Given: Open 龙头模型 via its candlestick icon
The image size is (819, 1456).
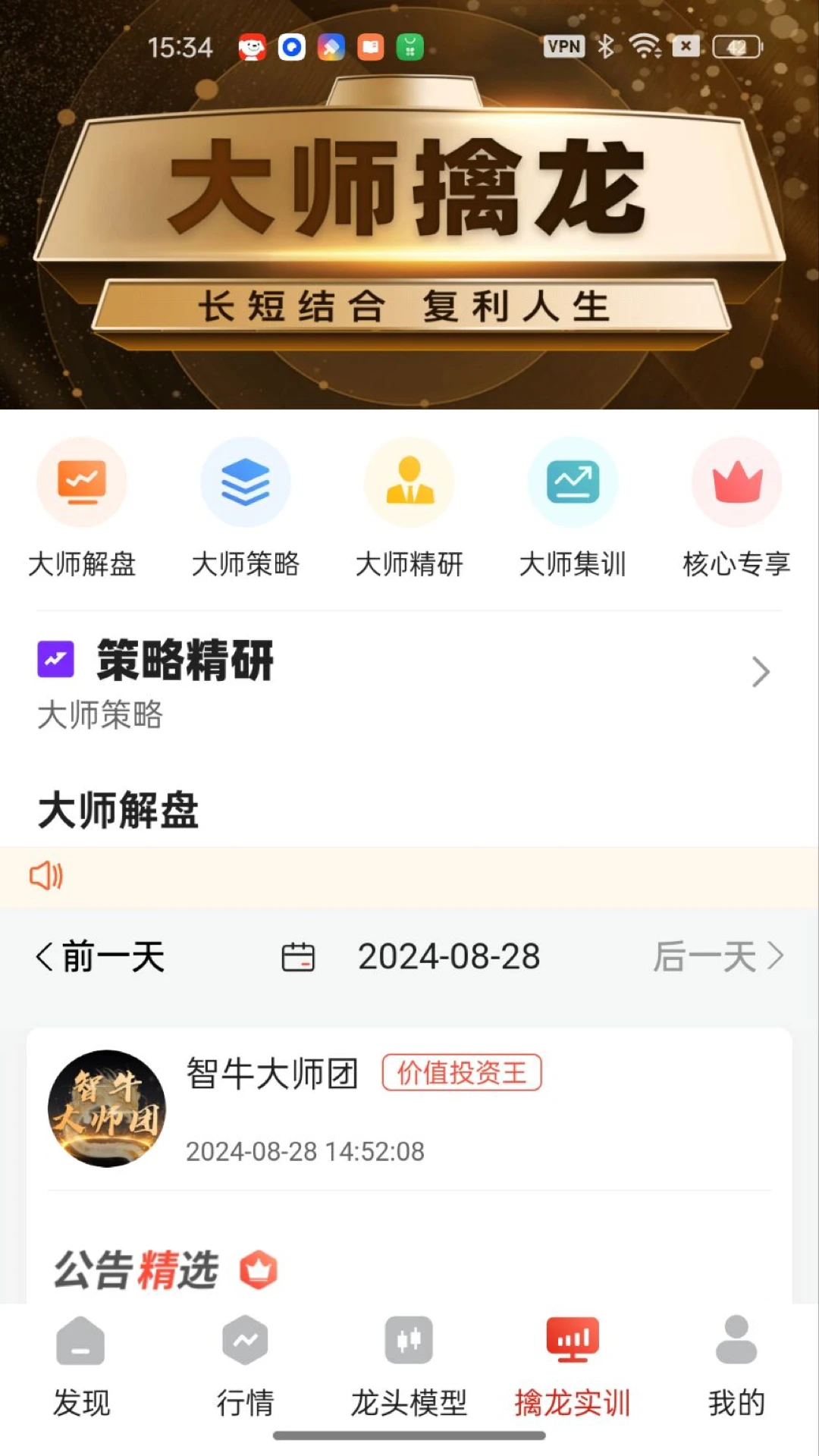Looking at the screenshot, I should 409,1363.
